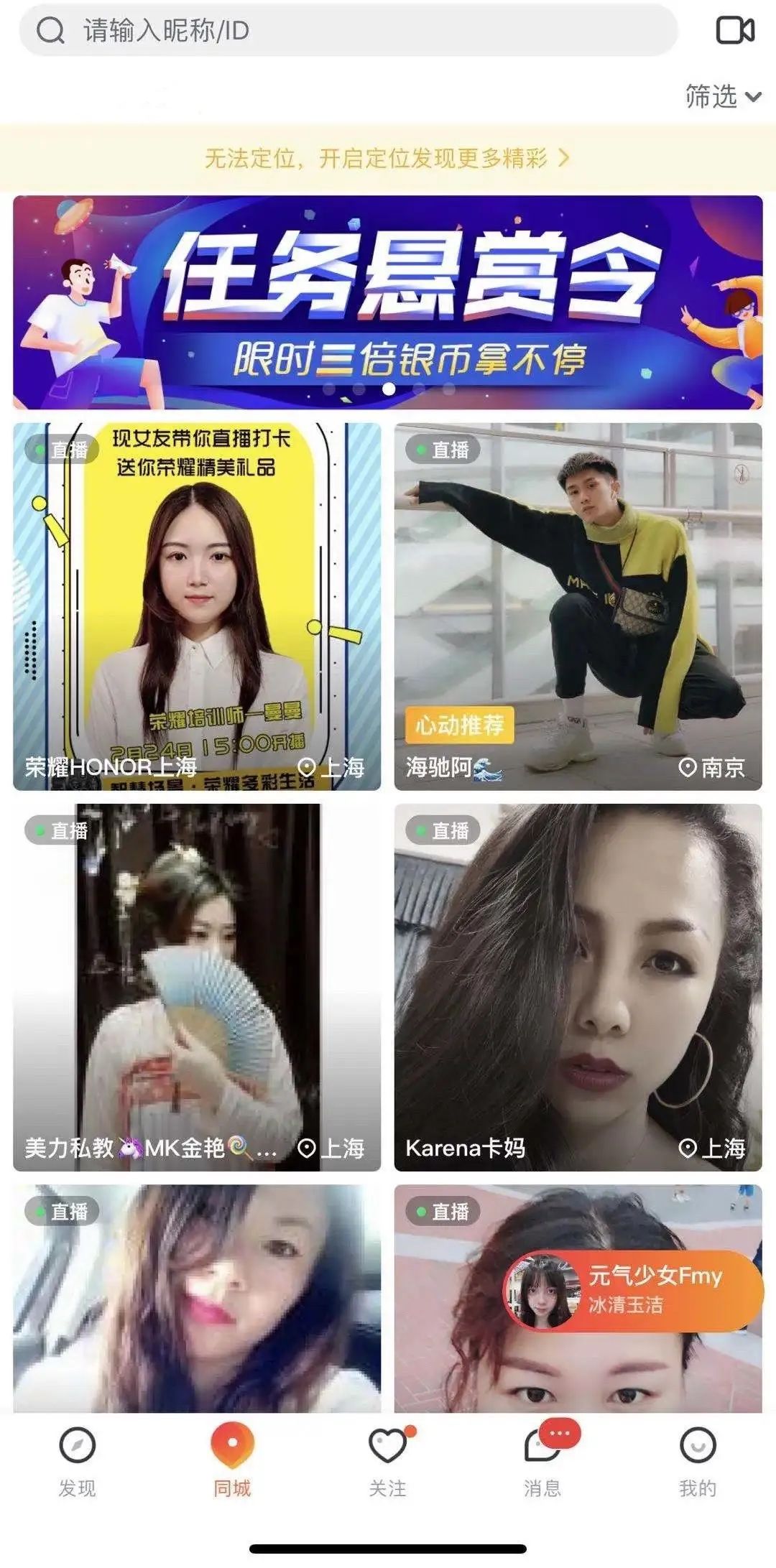
Task: Open the video camera icon
Action: coord(735,30)
